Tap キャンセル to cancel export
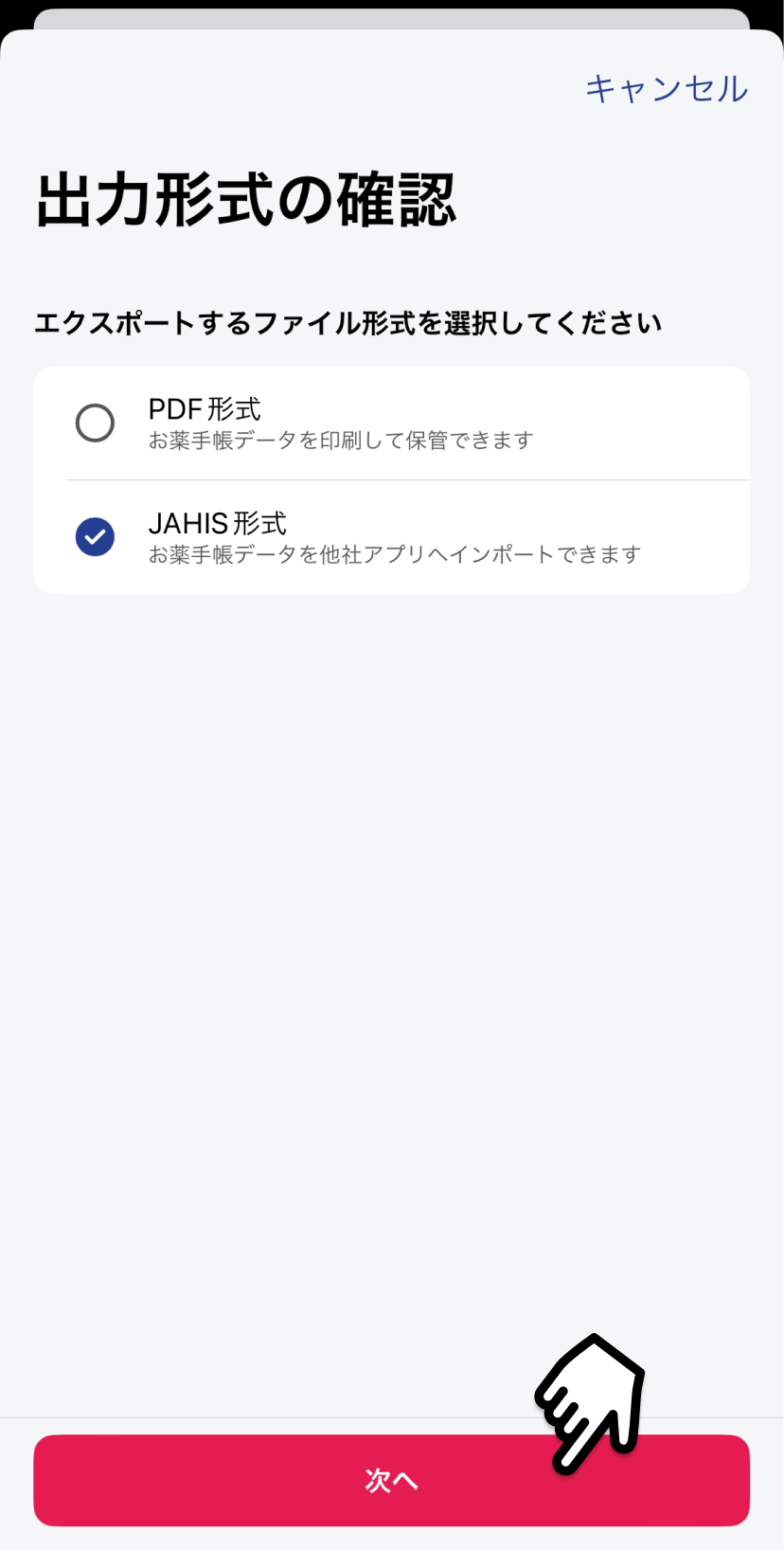This screenshot has width=784, height=1550. pyautogui.click(x=667, y=88)
